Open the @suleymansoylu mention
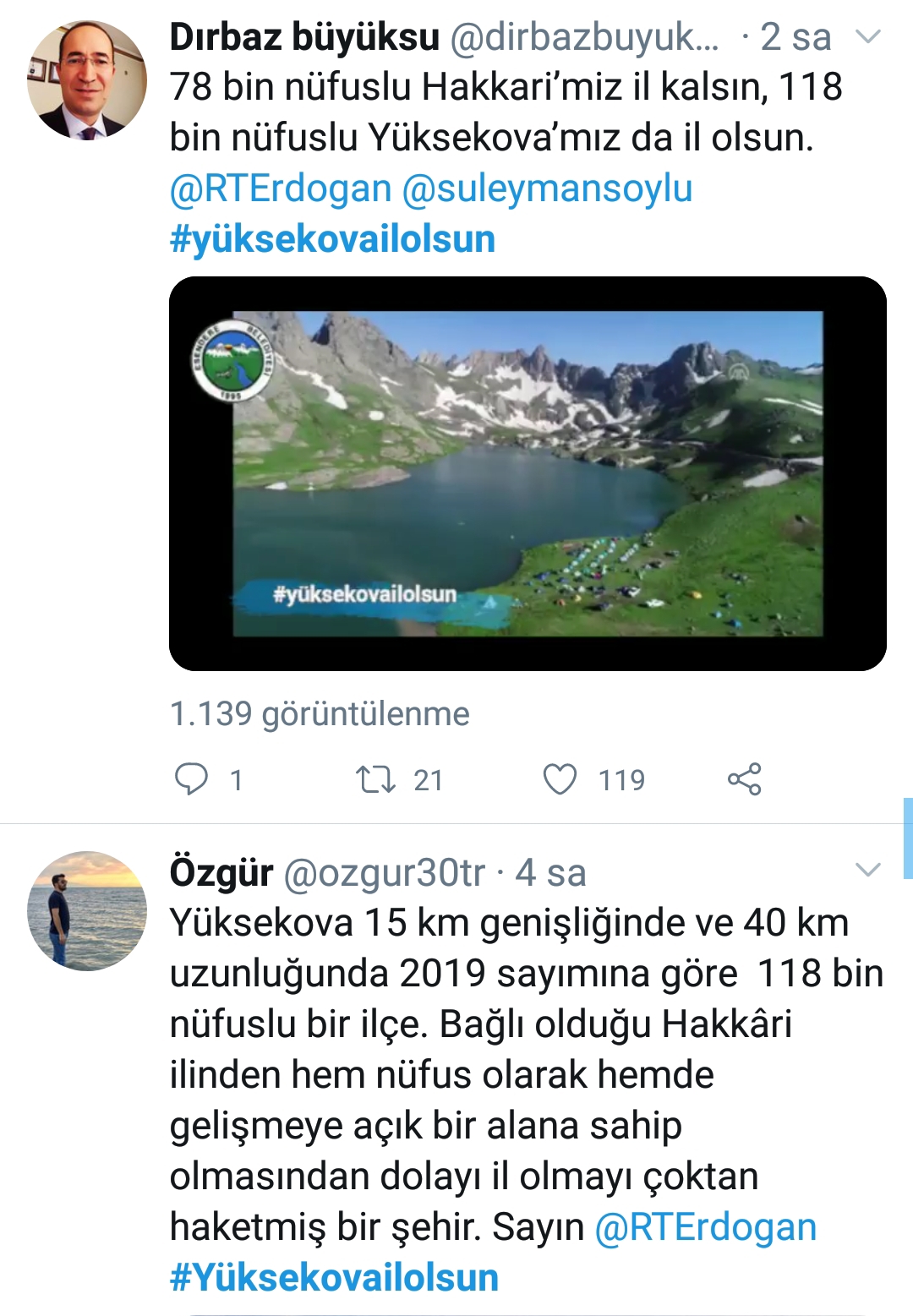The width and height of the screenshot is (913, 1316). 547,188
